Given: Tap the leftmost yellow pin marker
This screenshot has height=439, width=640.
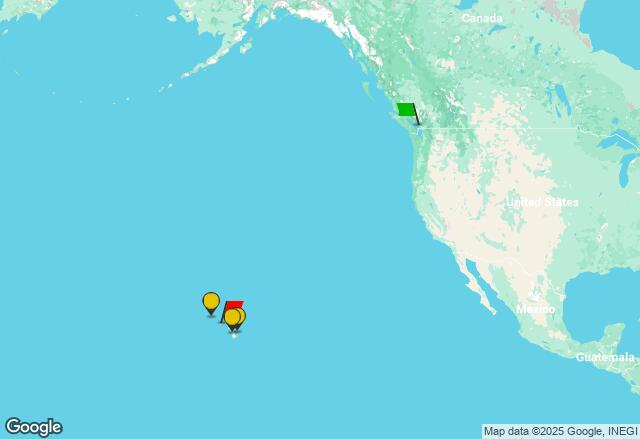Looking at the screenshot, I should (211, 301).
